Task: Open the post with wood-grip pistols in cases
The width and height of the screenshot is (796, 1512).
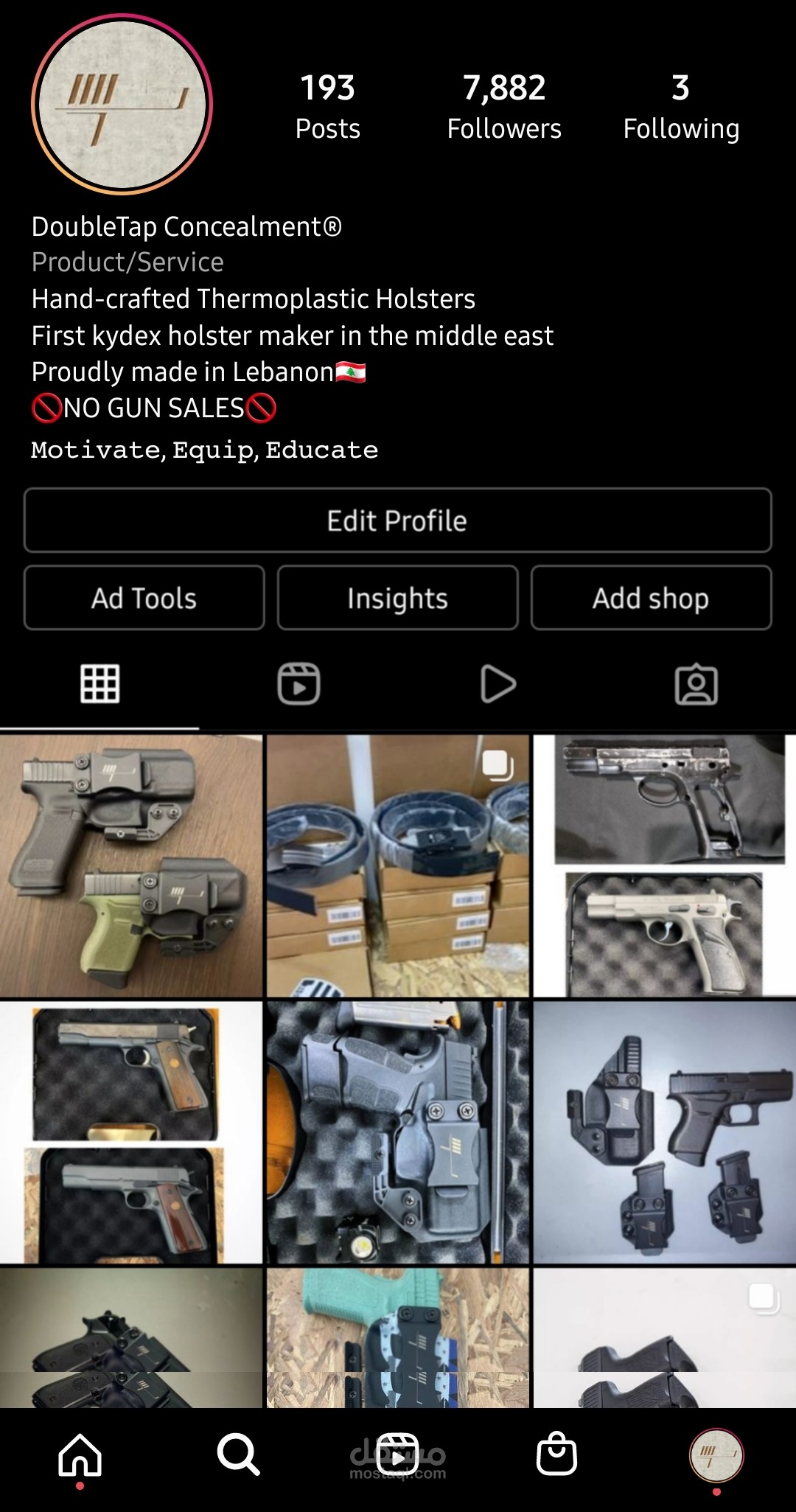Action: pyautogui.click(x=131, y=1132)
